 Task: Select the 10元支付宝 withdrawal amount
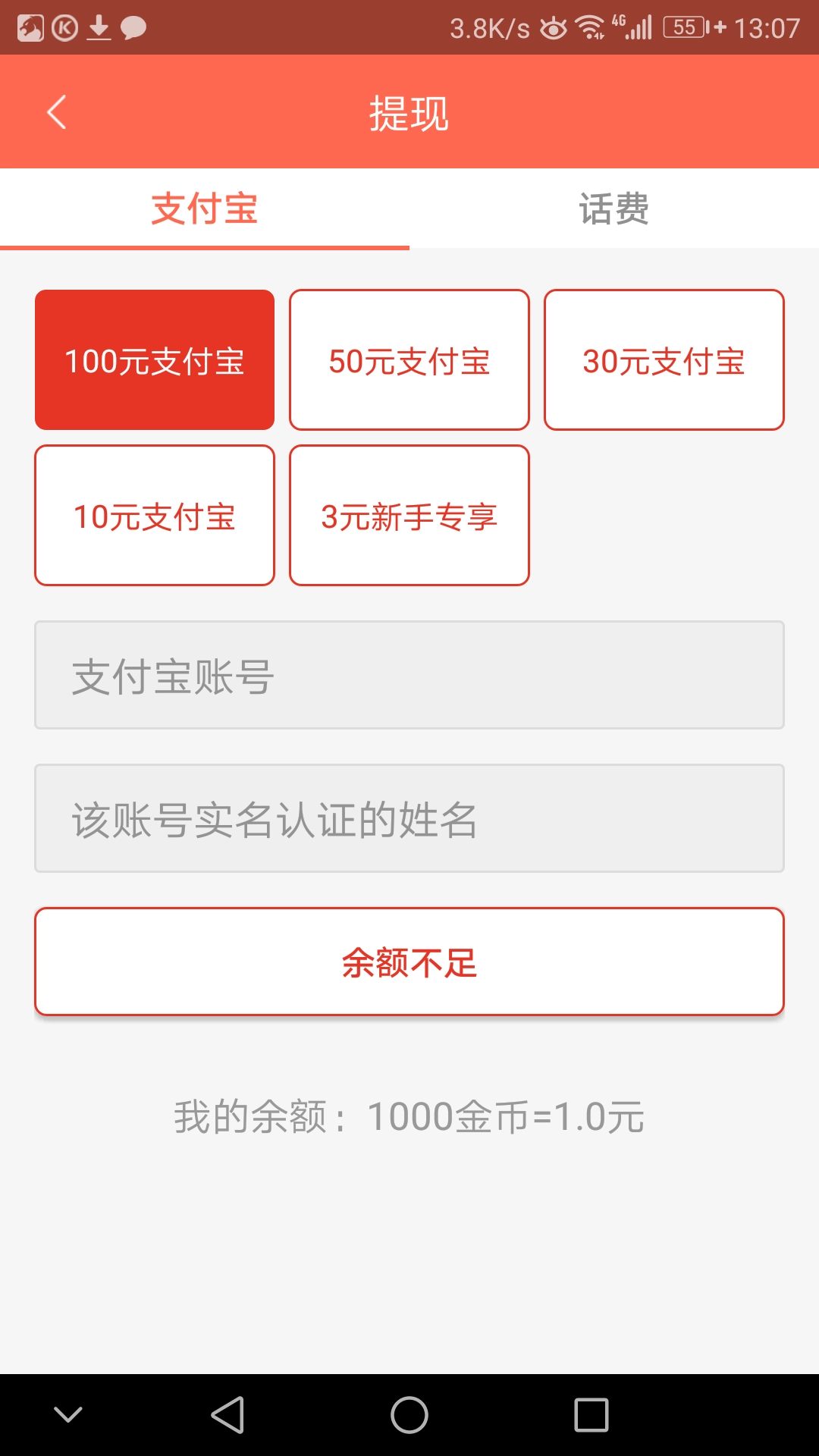coord(154,516)
